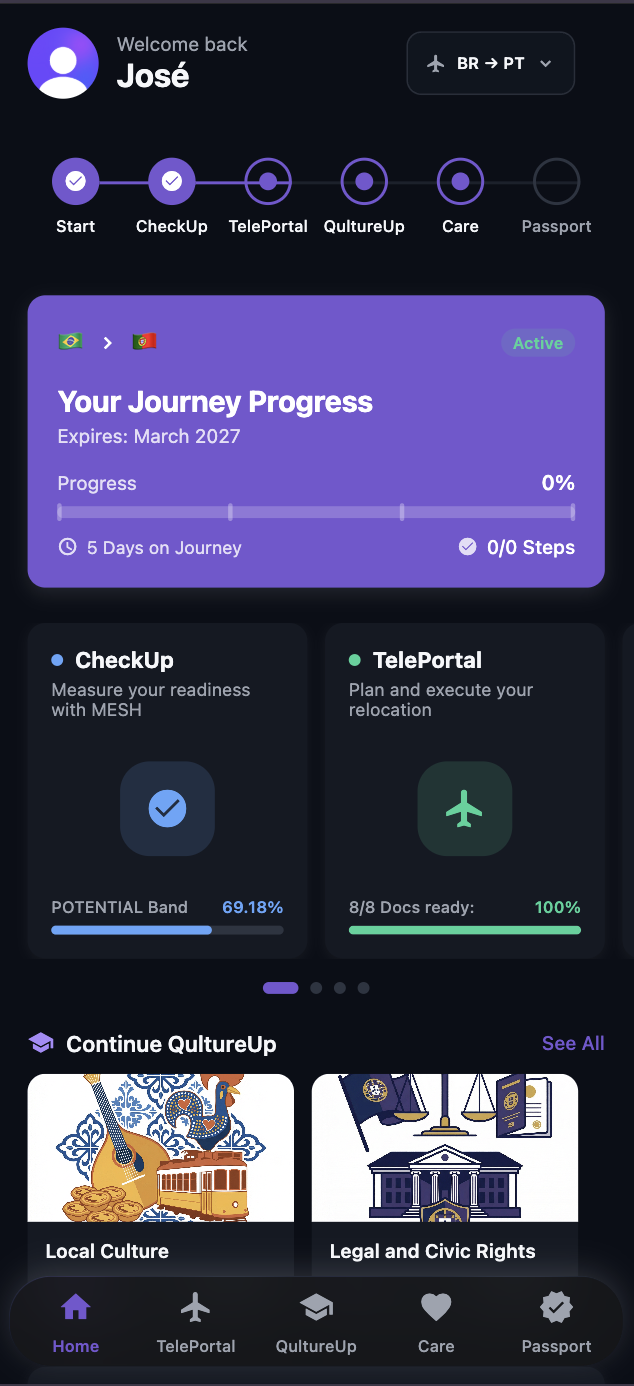Tap the second carousel page dot

316,988
